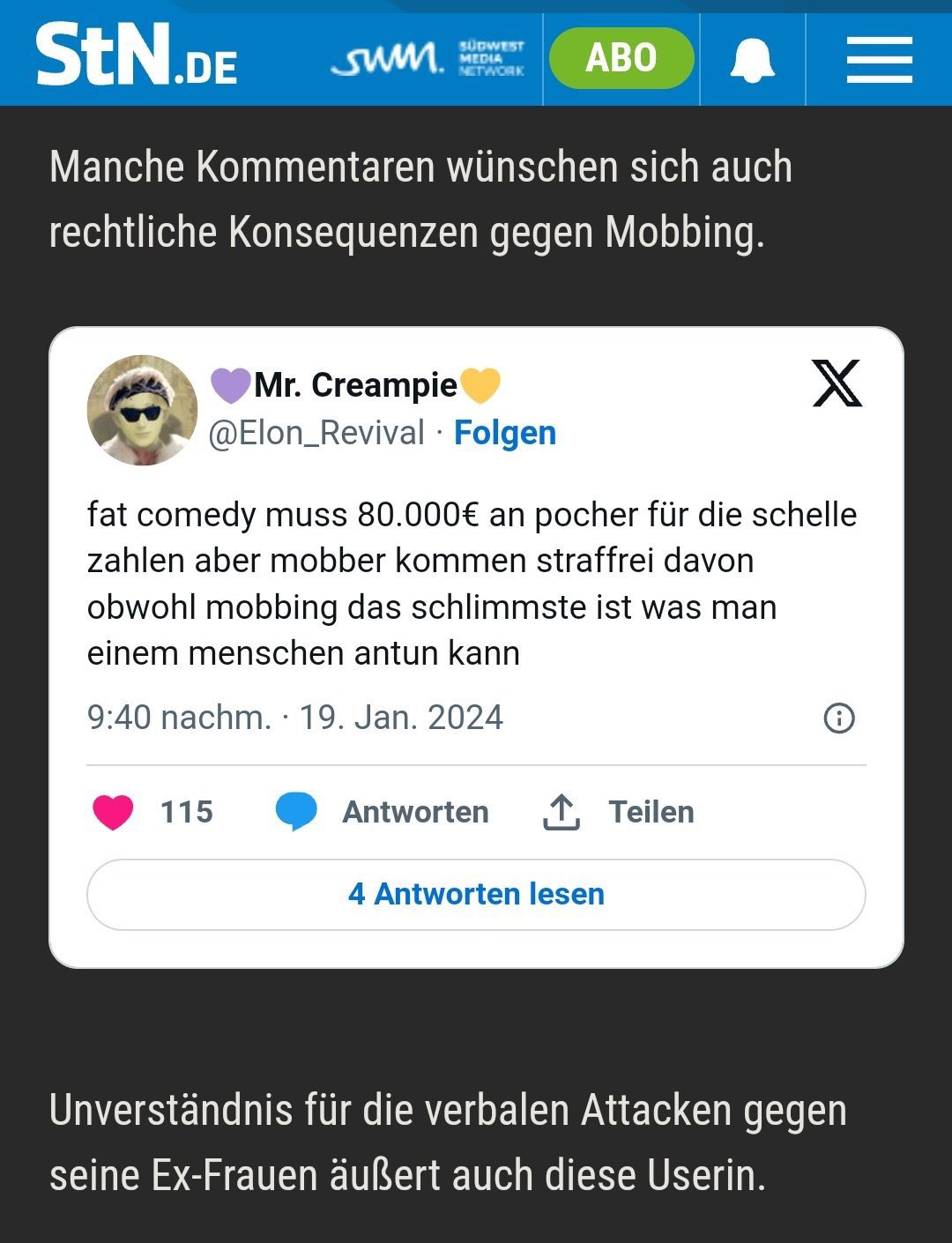Go to the StN.de homepage logo
Image resolution: width=952 pixels, height=1243 pixels.
pyautogui.click(x=137, y=55)
